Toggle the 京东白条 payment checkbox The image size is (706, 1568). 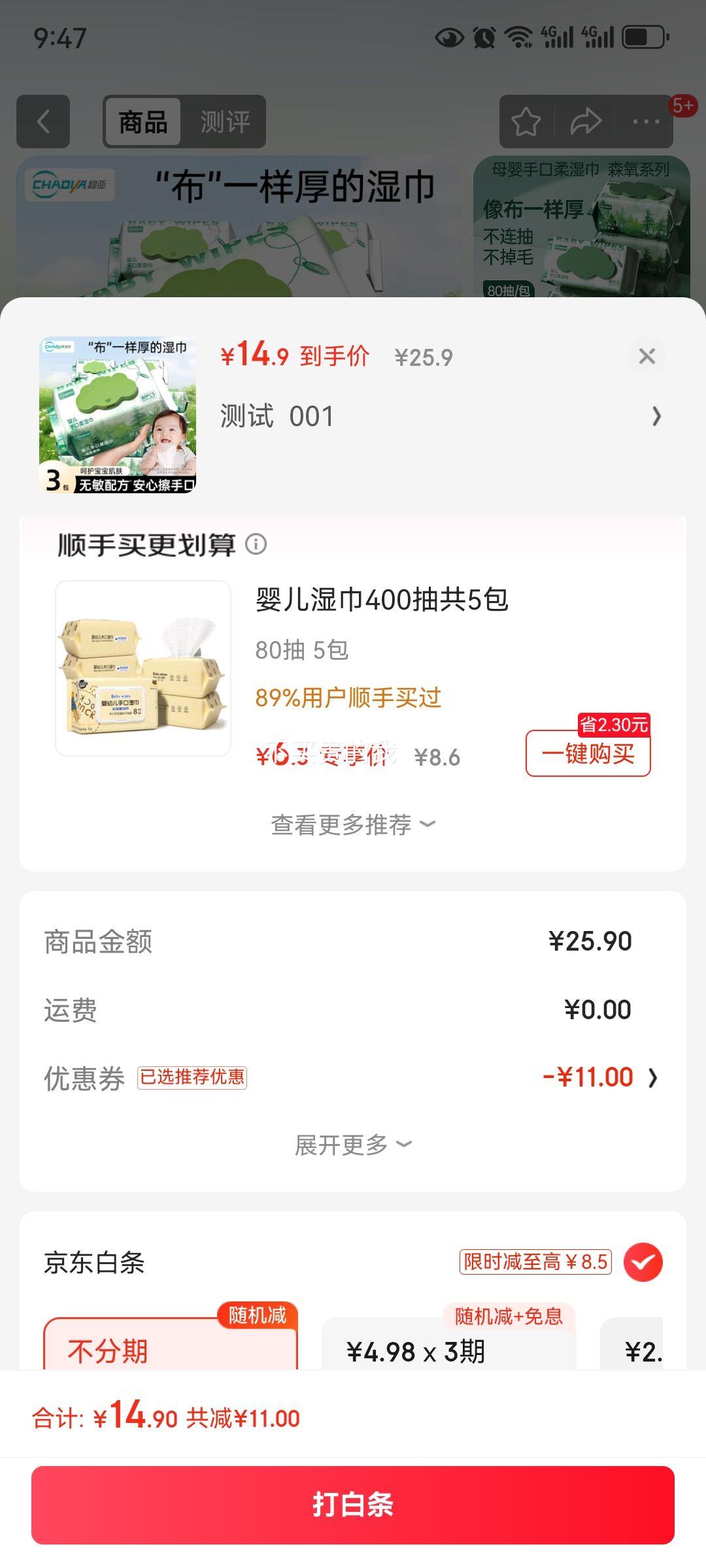[643, 1262]
